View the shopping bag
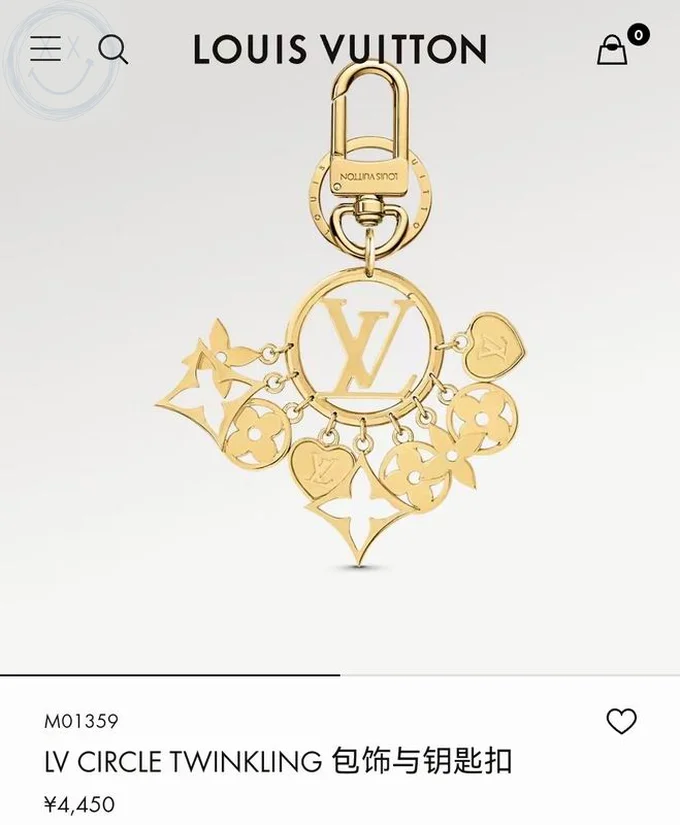Image resolution: width=680 pixels, height=825 pixels. [x=613, y=49]
